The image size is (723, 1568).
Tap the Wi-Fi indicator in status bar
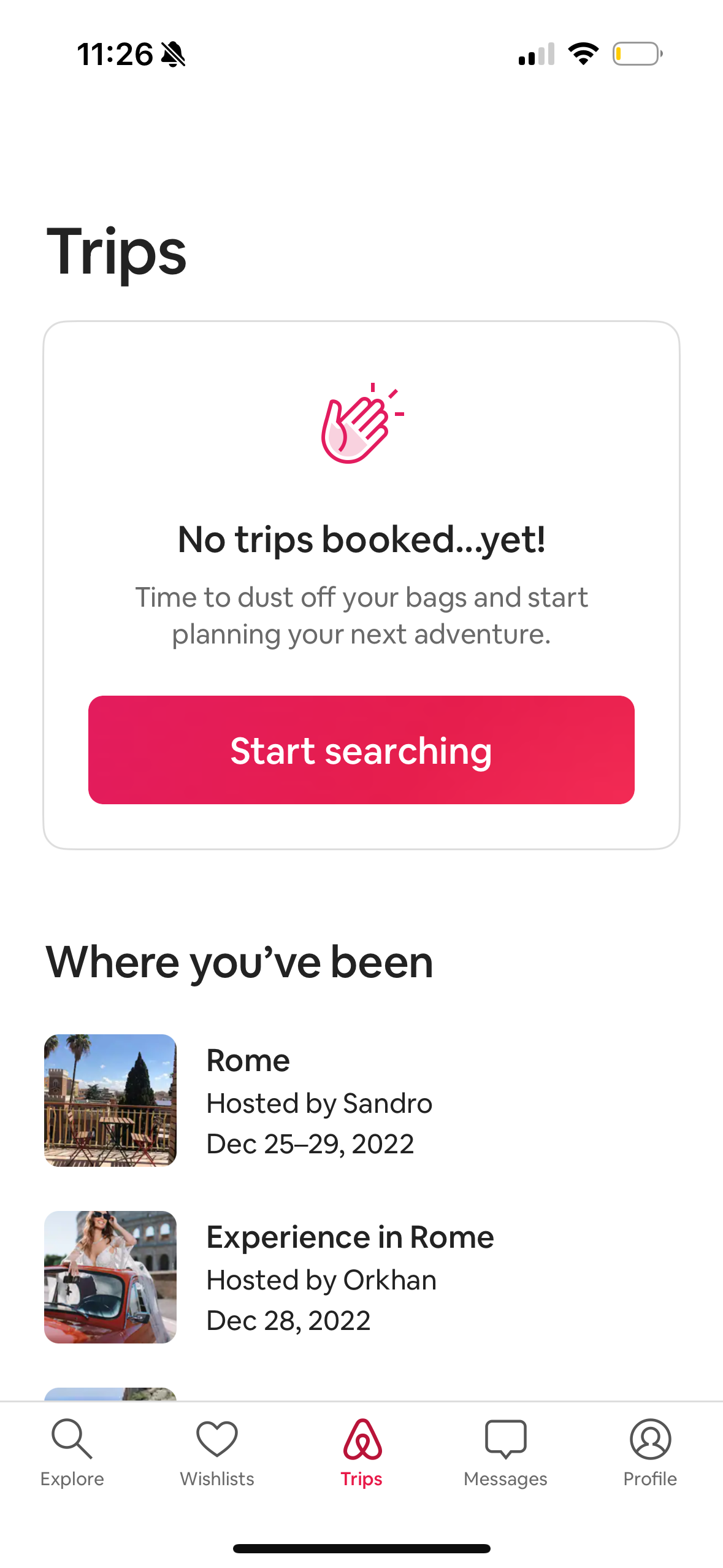582,54
